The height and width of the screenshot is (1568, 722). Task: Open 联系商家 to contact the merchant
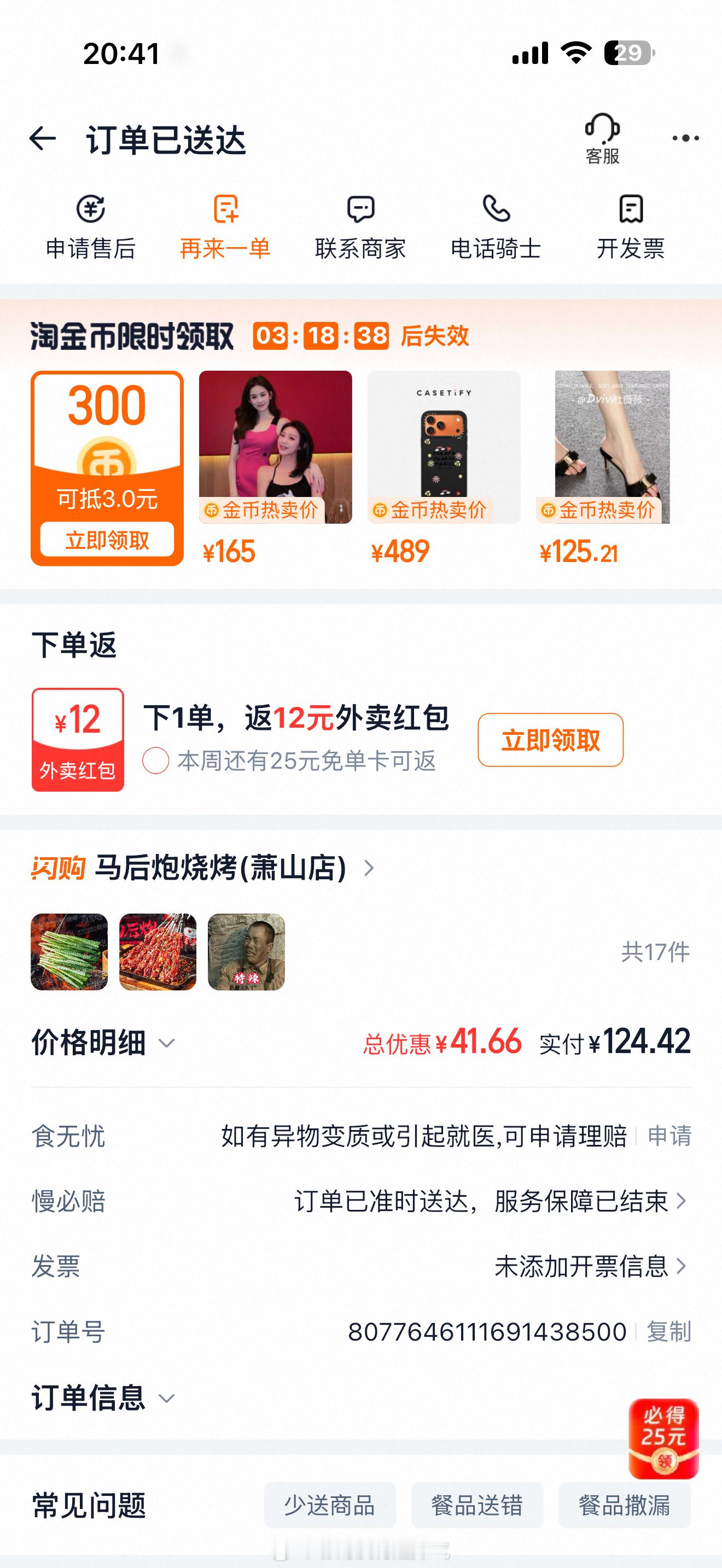362,225
